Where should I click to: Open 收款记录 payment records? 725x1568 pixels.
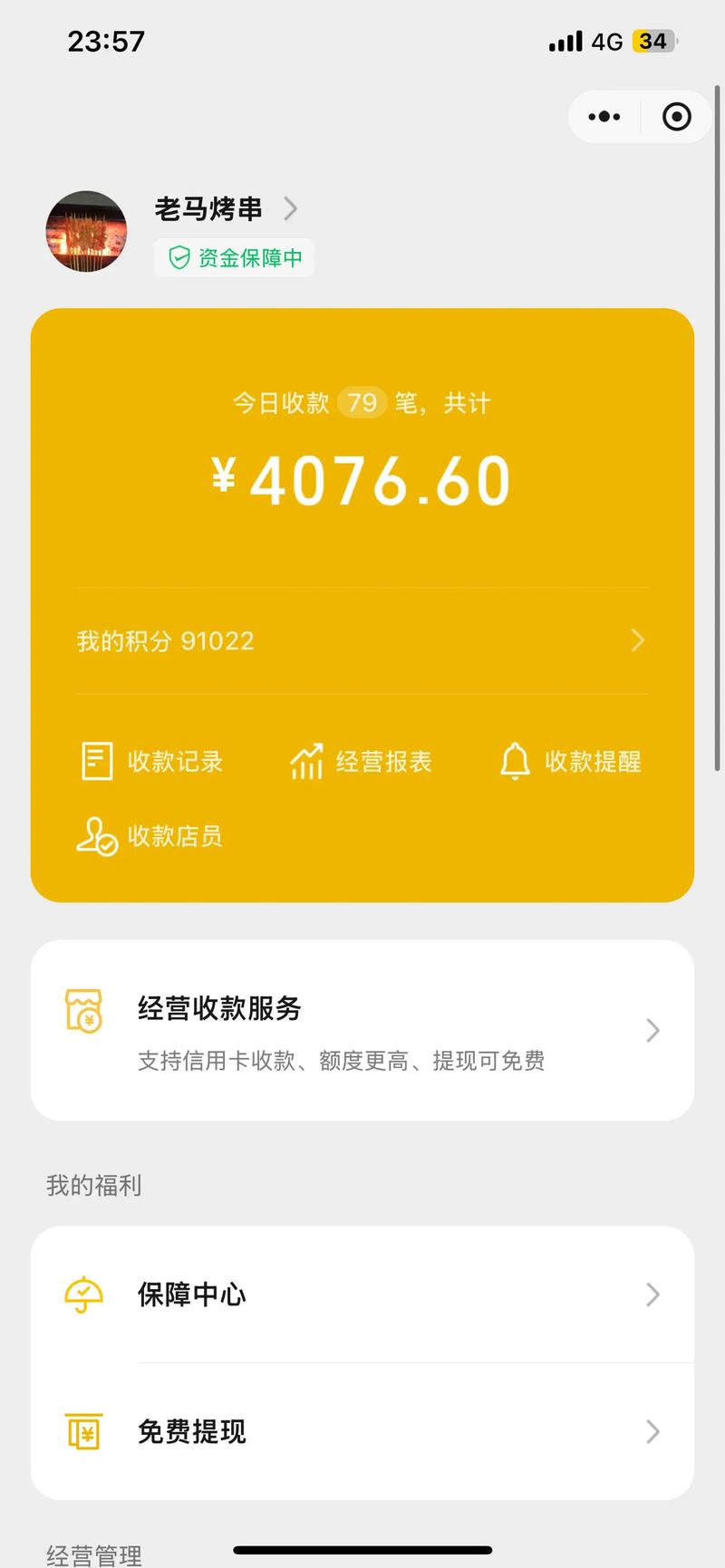pyautogui.click(x=150, y=762)
